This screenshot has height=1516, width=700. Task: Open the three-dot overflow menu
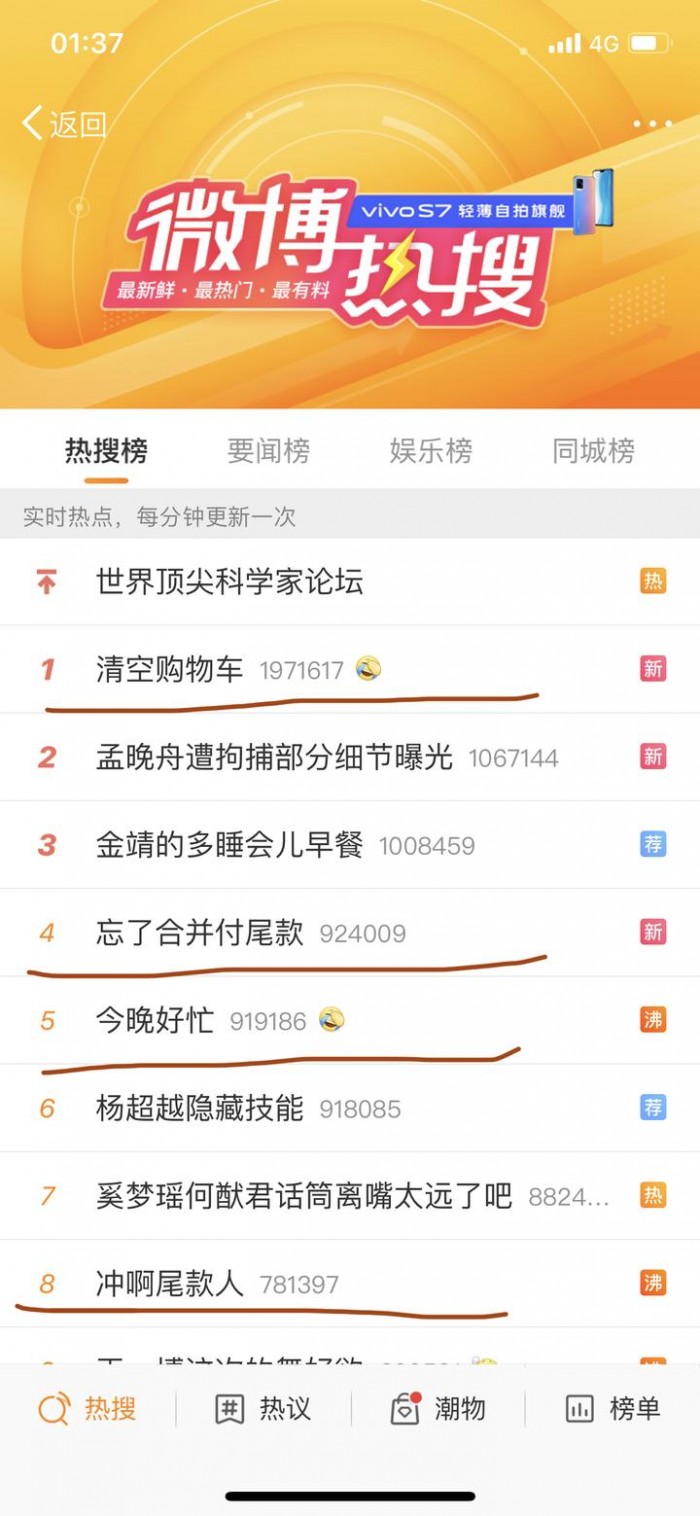pos(652,125)
